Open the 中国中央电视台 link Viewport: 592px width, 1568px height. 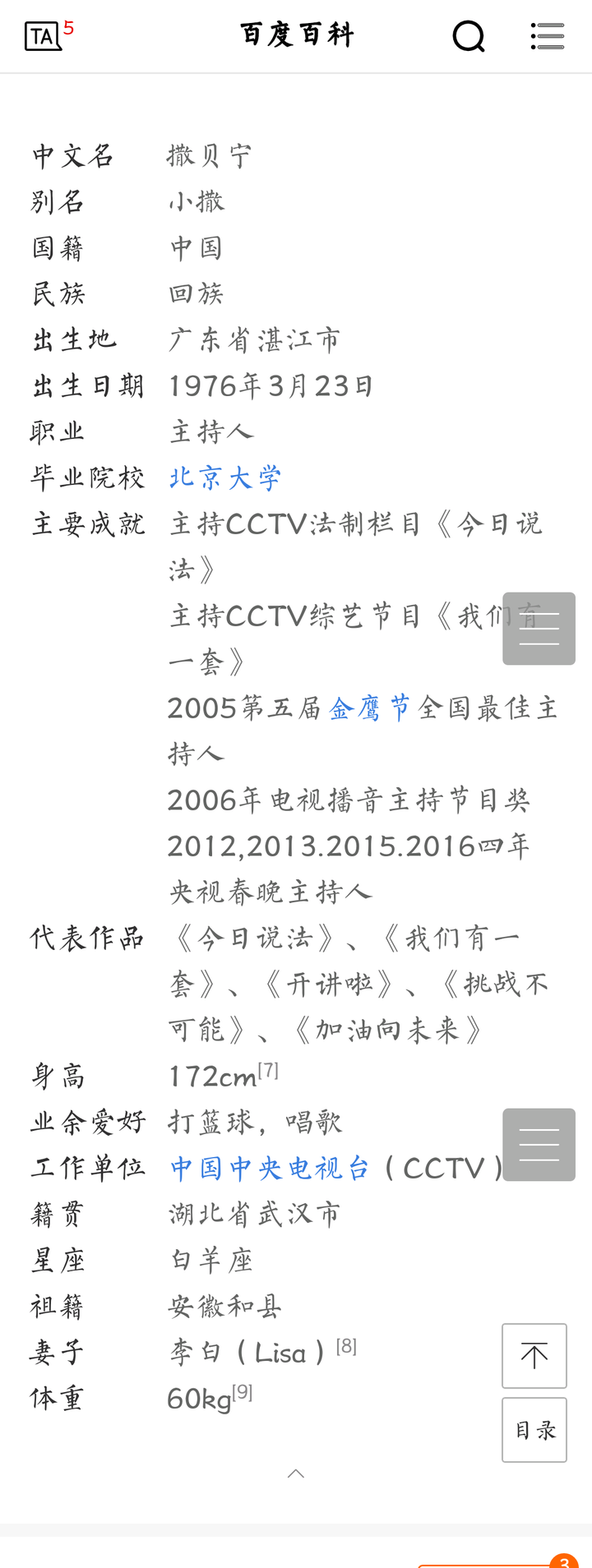point(270,1168)
